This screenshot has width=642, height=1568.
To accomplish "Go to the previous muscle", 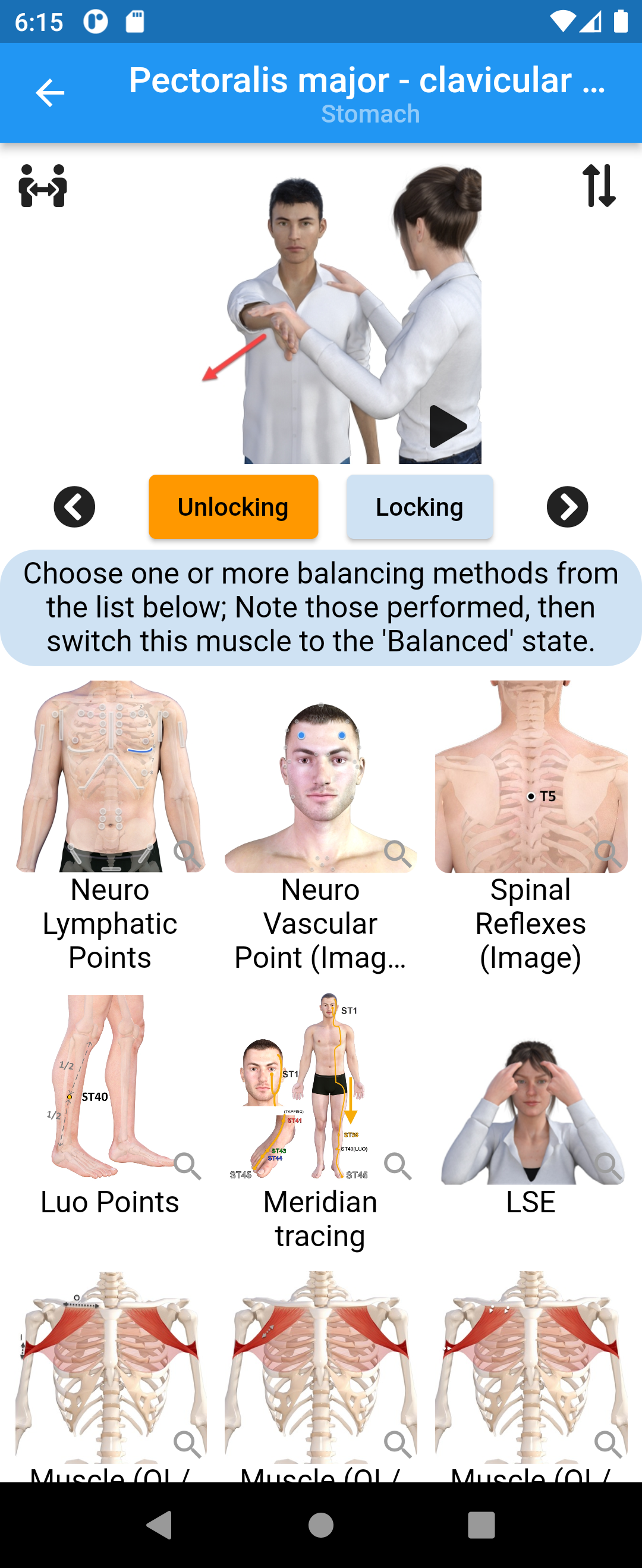I will [74, 506].
